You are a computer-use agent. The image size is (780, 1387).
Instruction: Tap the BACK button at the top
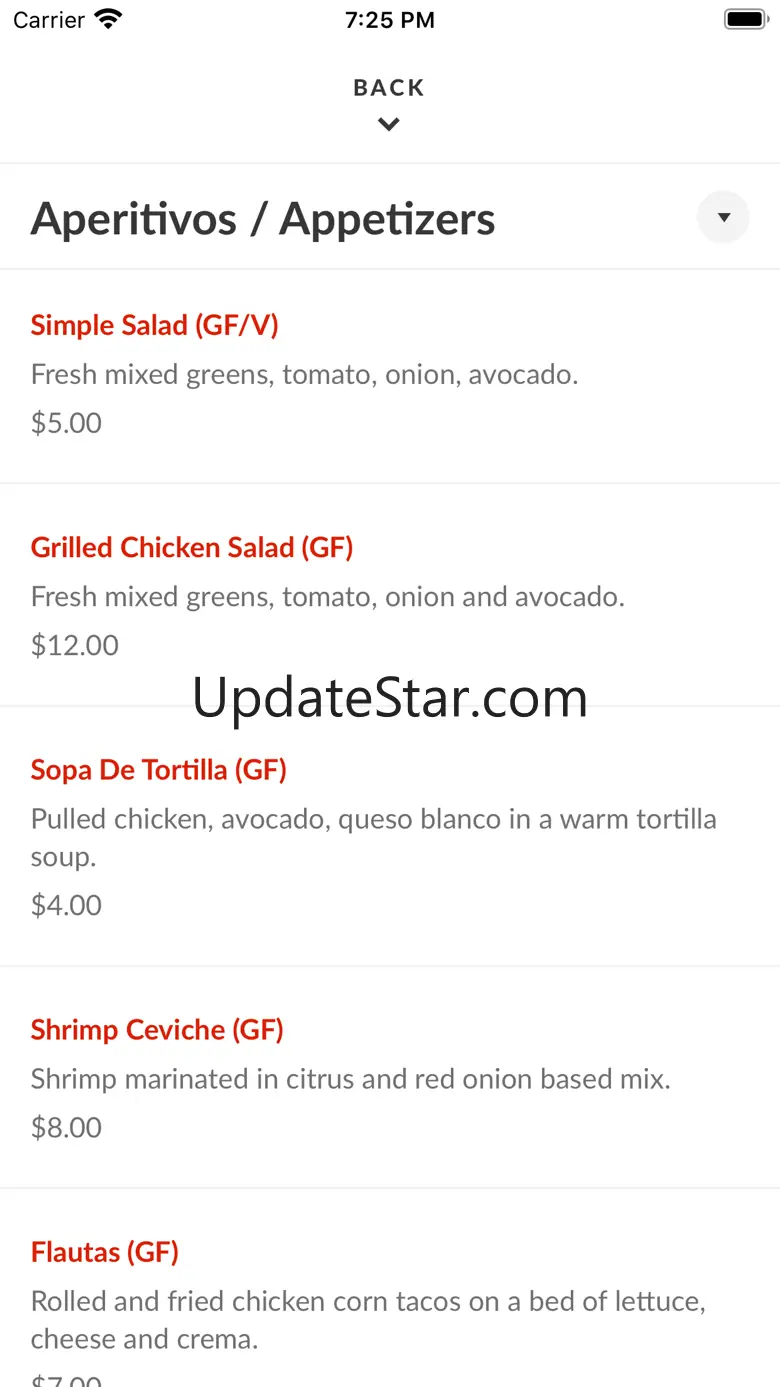(x=389, y=102)
